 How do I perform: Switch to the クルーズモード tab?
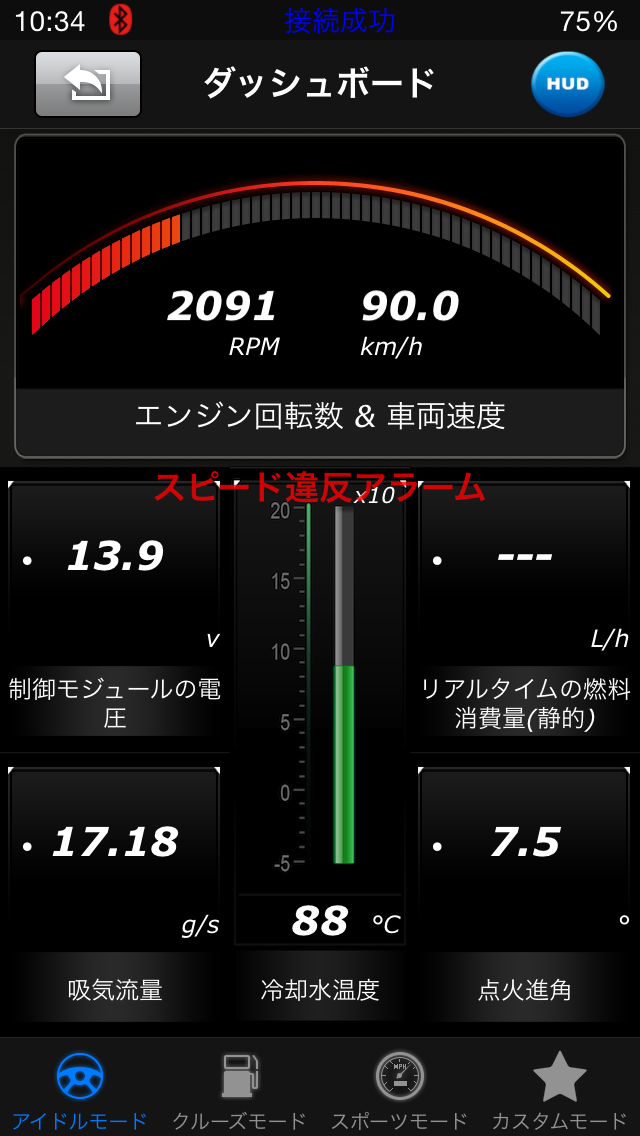[x=239, y=1088]
